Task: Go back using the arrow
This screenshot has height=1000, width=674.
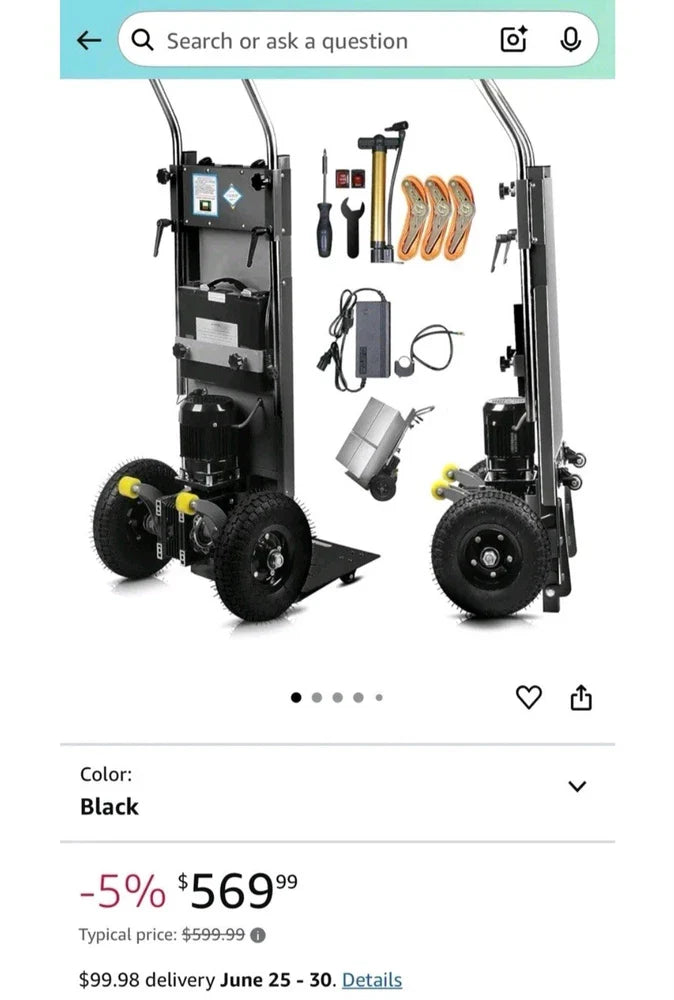Action: point(89,40)
